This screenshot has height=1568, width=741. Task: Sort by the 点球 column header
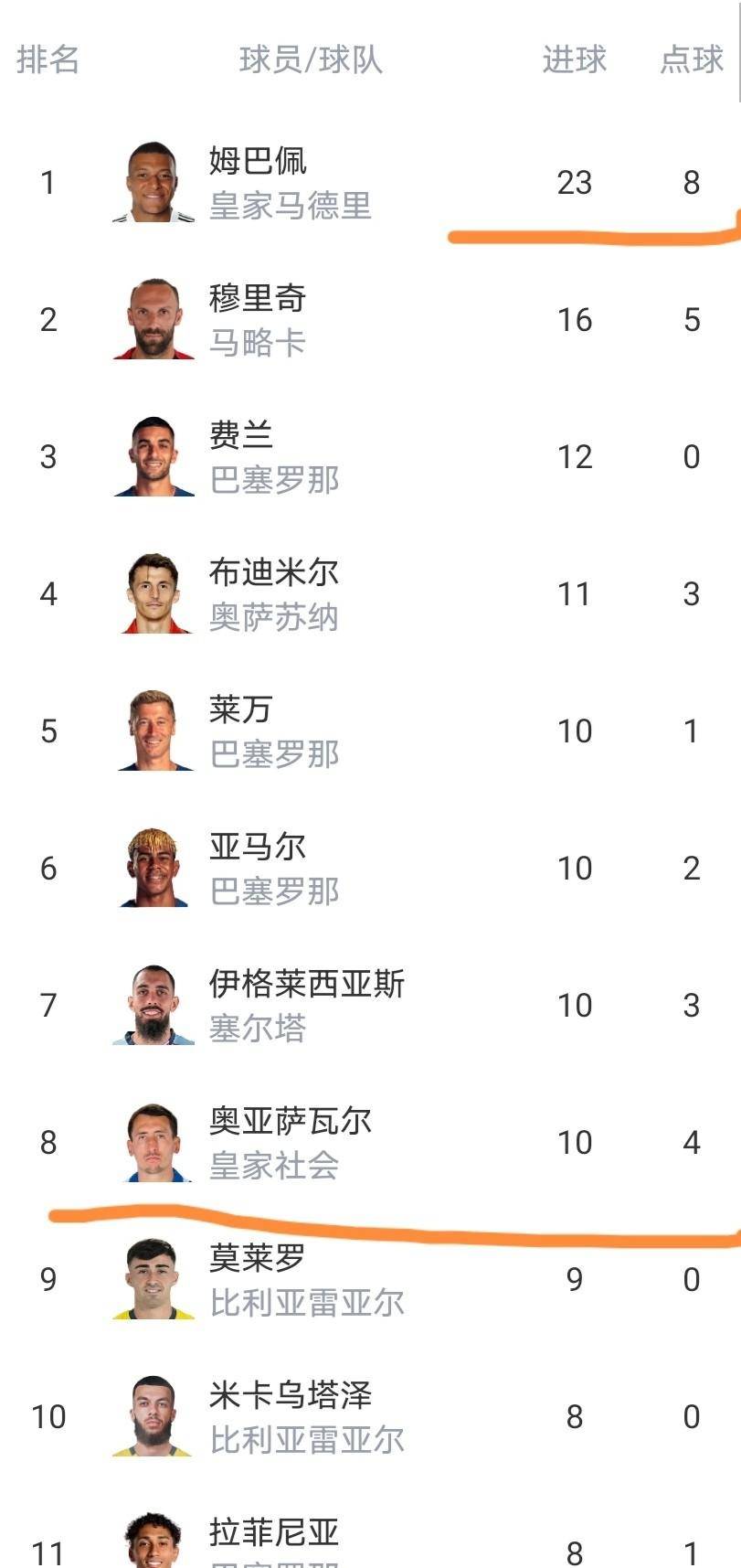pos(690,60)
